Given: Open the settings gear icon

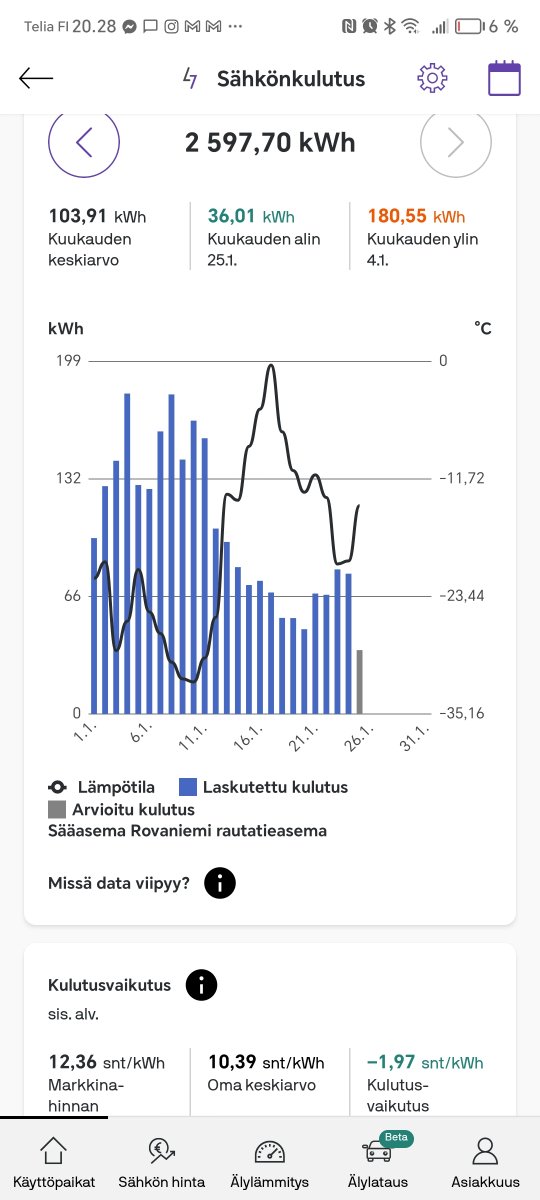Looking at the screenshot, I should (x=432, y=78).
